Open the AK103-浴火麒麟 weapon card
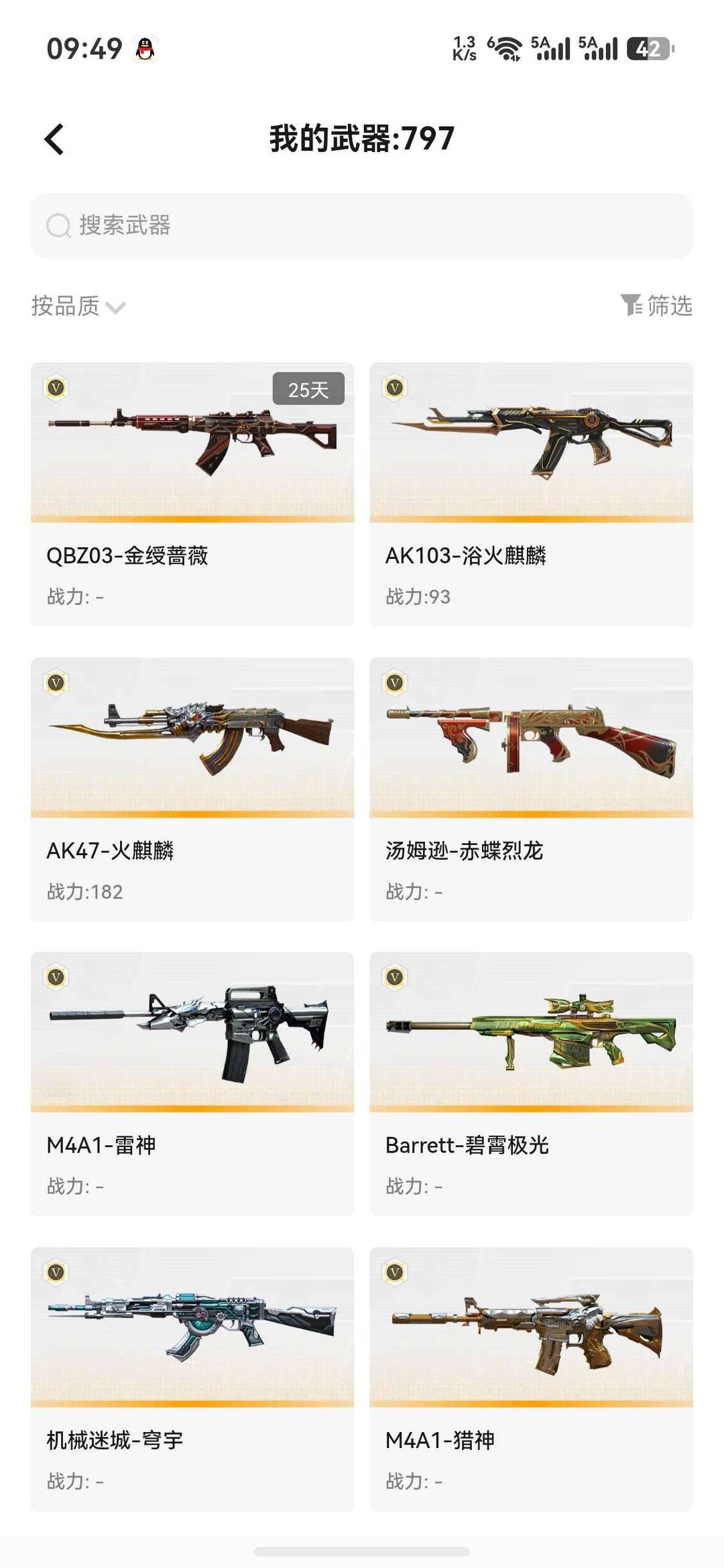Viewport: 724px width, 1568px height. tap(532, 495)
